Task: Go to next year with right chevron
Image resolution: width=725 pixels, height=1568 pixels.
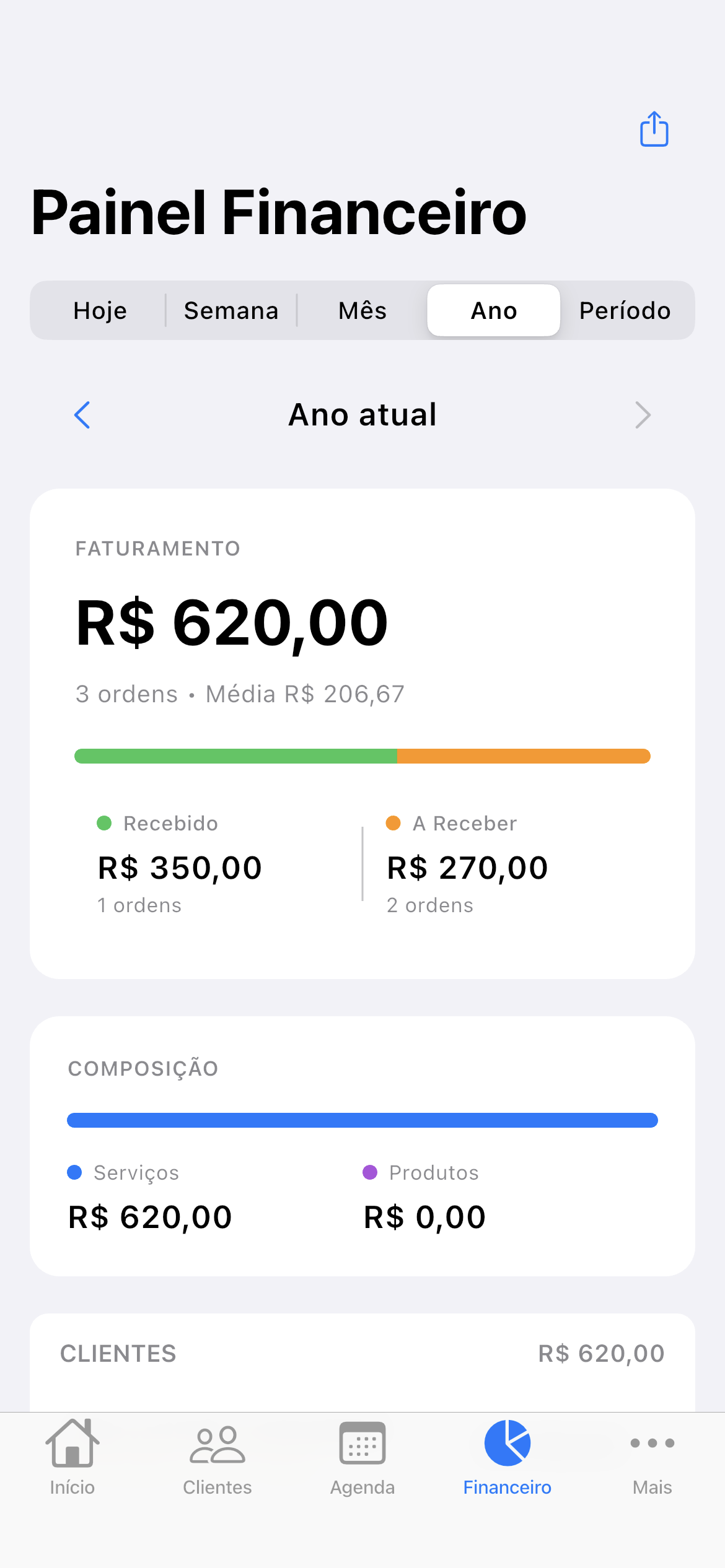Action: (x=643, y=415)
